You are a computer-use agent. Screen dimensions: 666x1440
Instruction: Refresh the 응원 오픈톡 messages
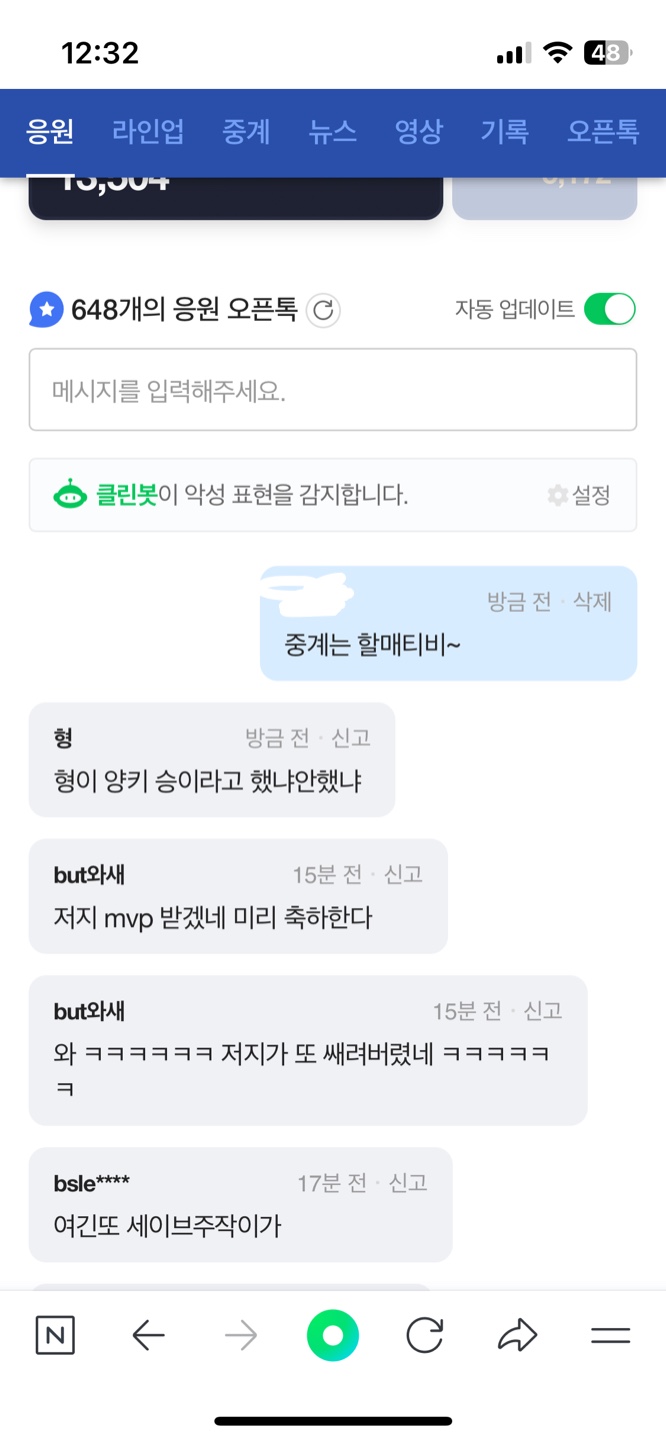pos(323,310)
